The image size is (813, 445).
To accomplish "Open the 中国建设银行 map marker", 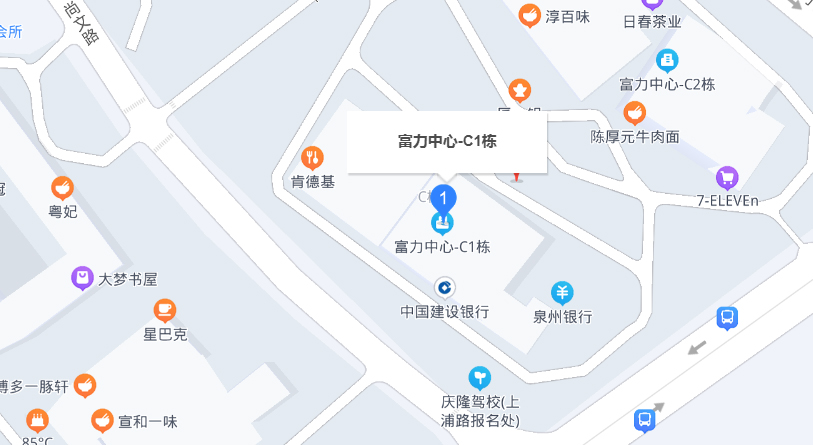I will (444, 288).
